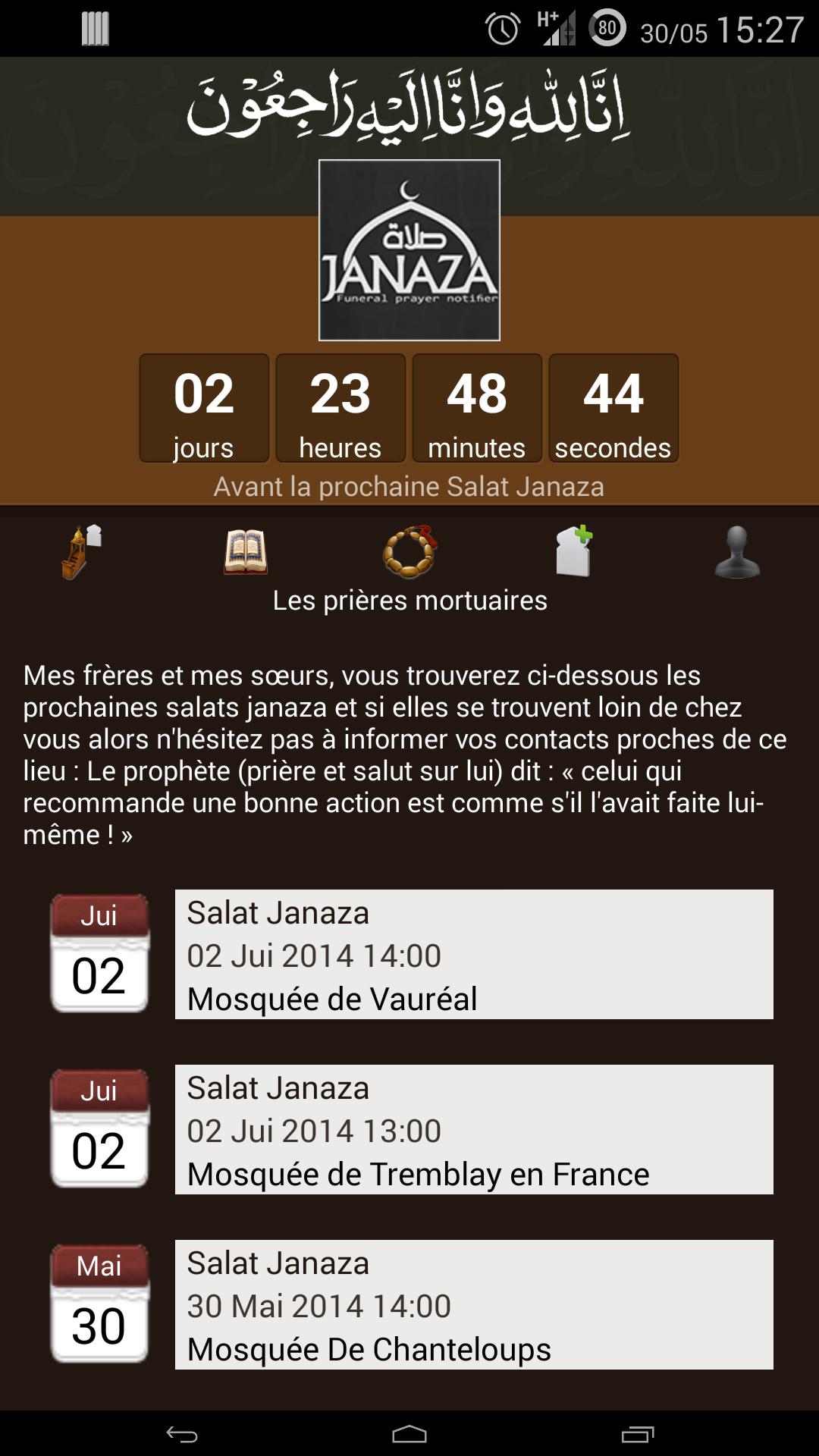This screenshot has width=819, height=1456.
Task: Select the prayer beads tasbih icon
Action: (409, 550)
